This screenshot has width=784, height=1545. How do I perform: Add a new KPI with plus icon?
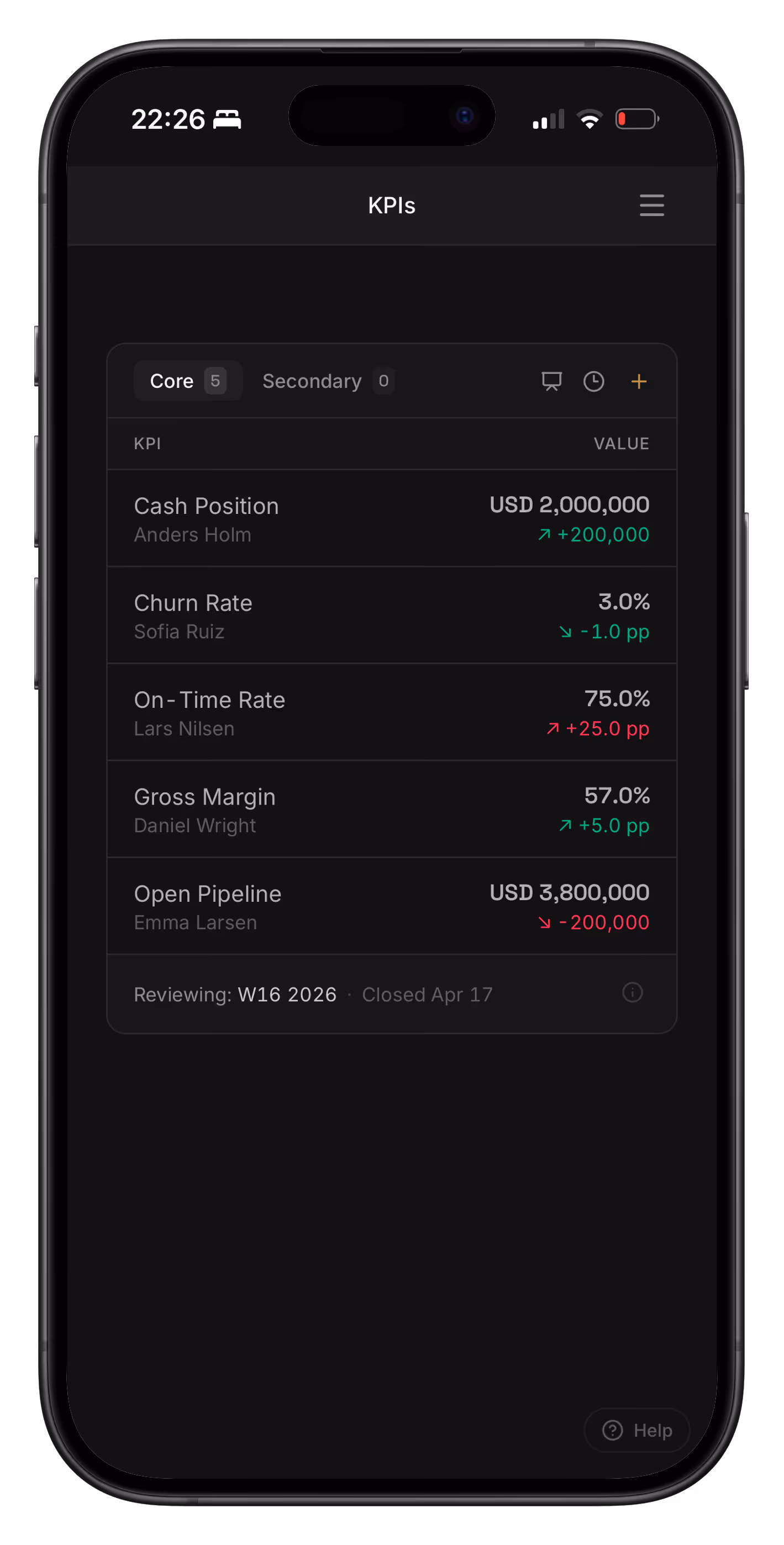[x=638, y=381]
